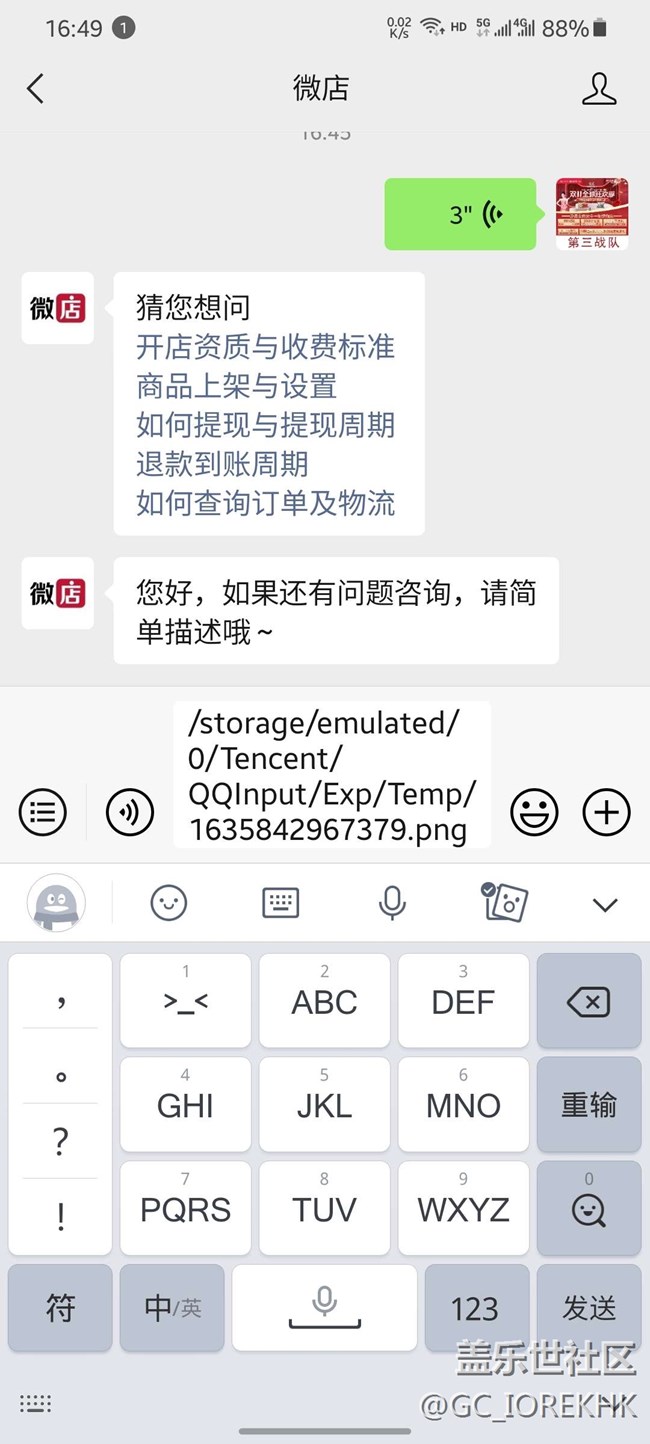Open keyboard layout switcher

280,903
